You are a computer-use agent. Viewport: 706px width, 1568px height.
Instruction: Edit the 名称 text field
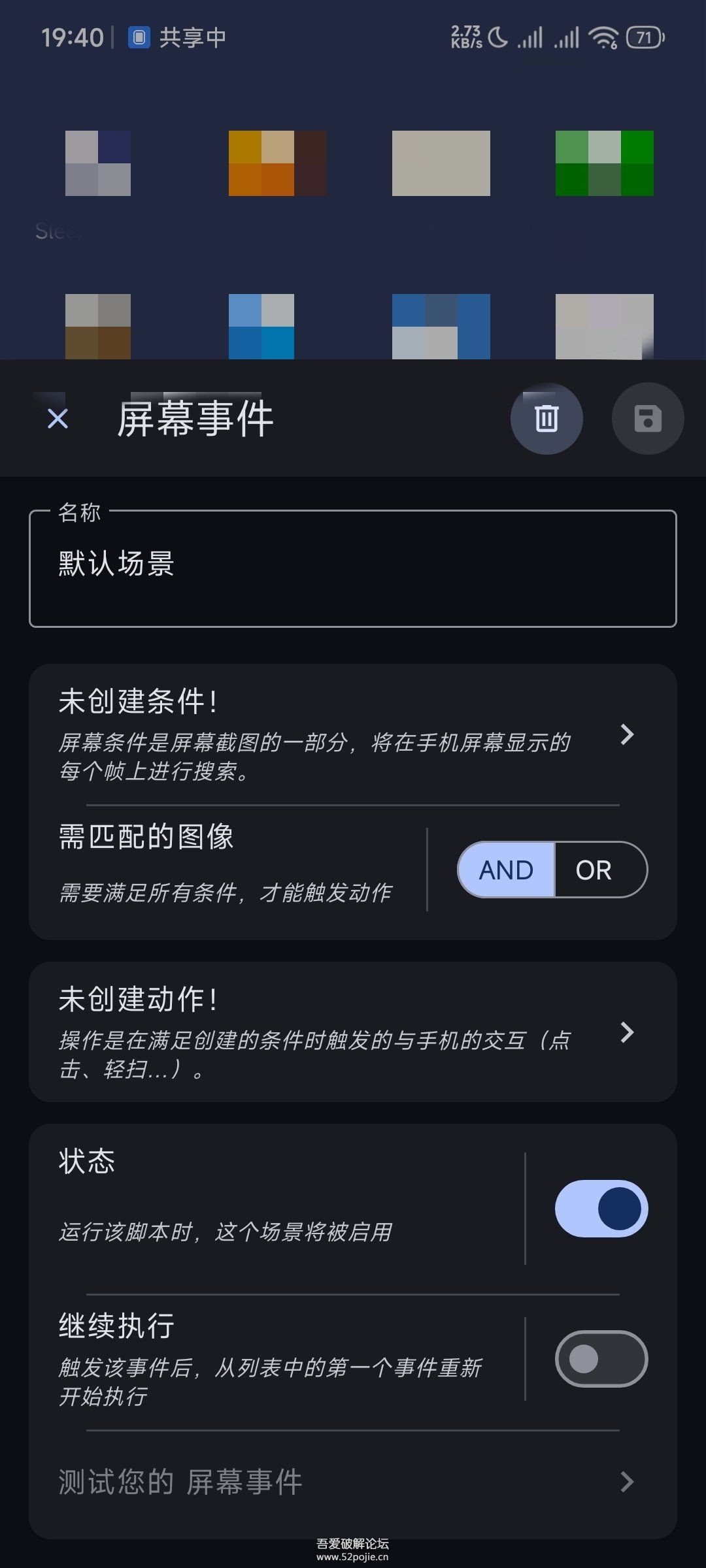coord(353,568)
